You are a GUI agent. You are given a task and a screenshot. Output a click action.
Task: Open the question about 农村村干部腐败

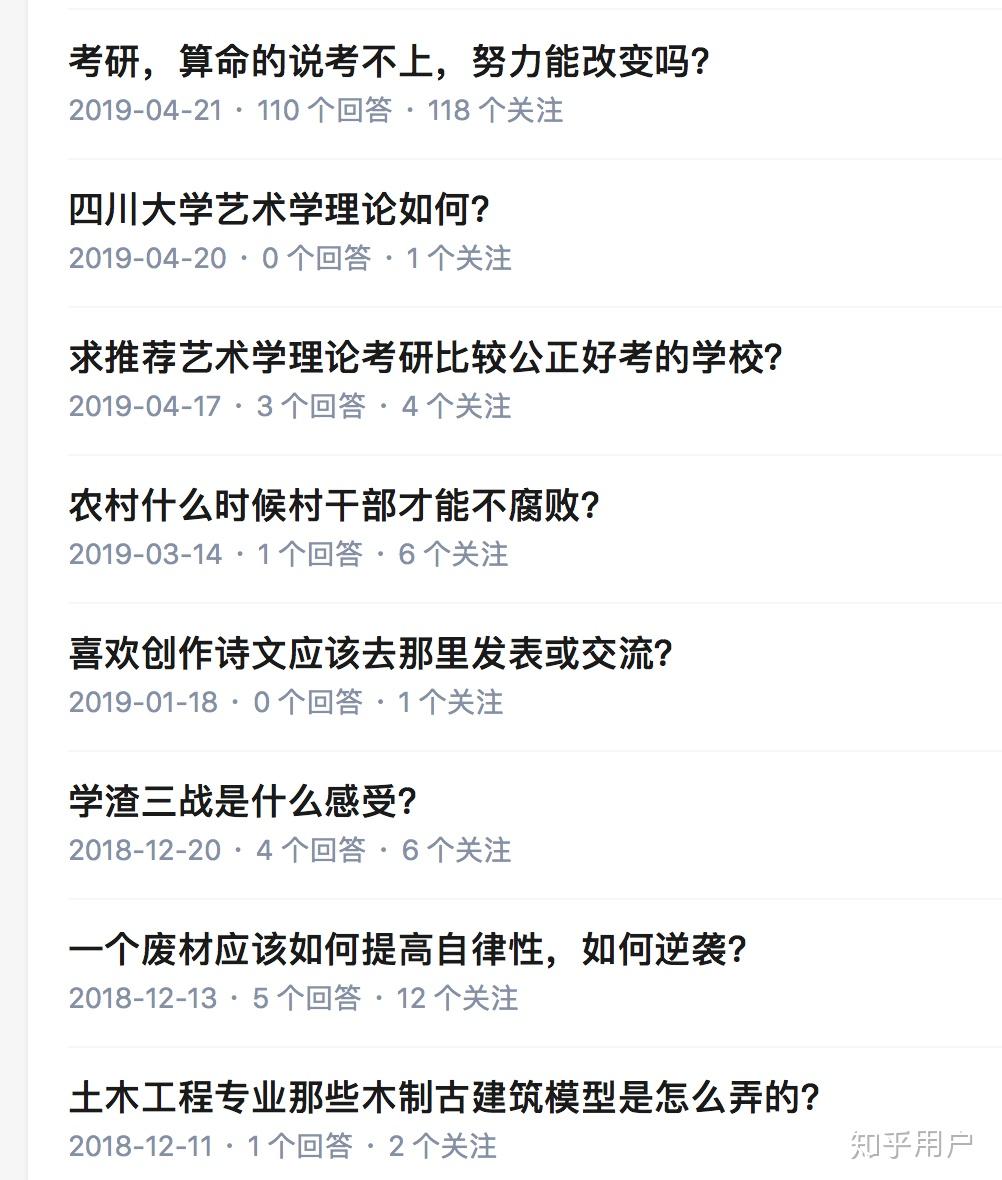point(333,506)
